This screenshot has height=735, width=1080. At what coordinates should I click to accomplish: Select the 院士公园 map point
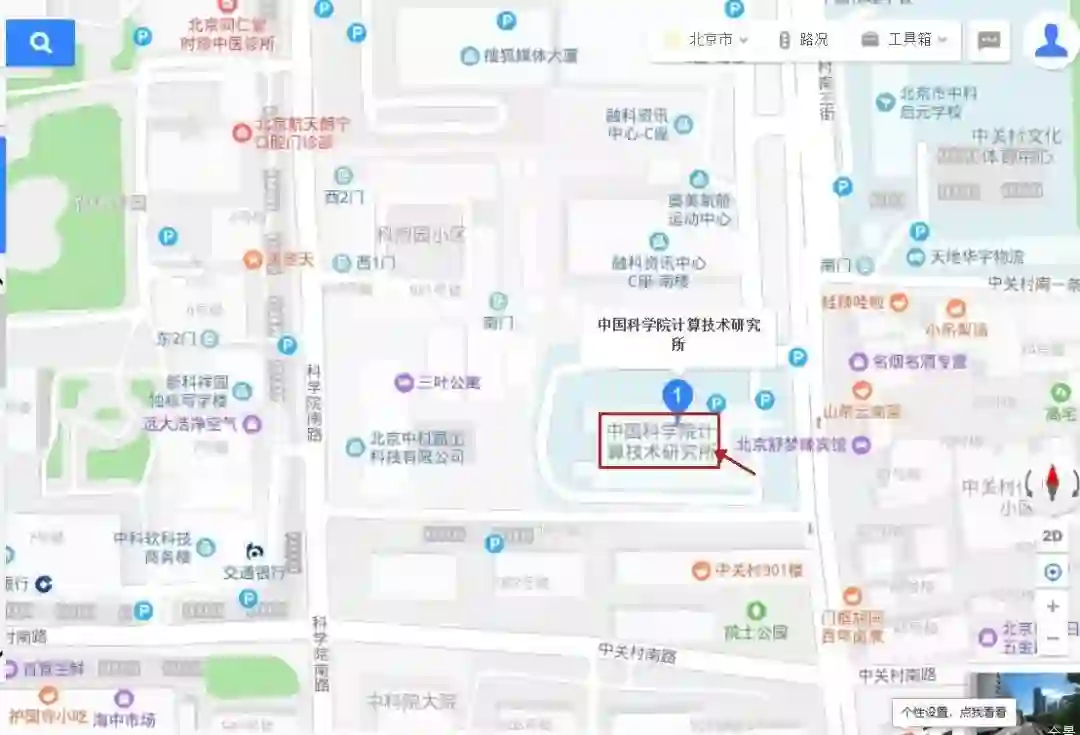click(x=756, y=622)
